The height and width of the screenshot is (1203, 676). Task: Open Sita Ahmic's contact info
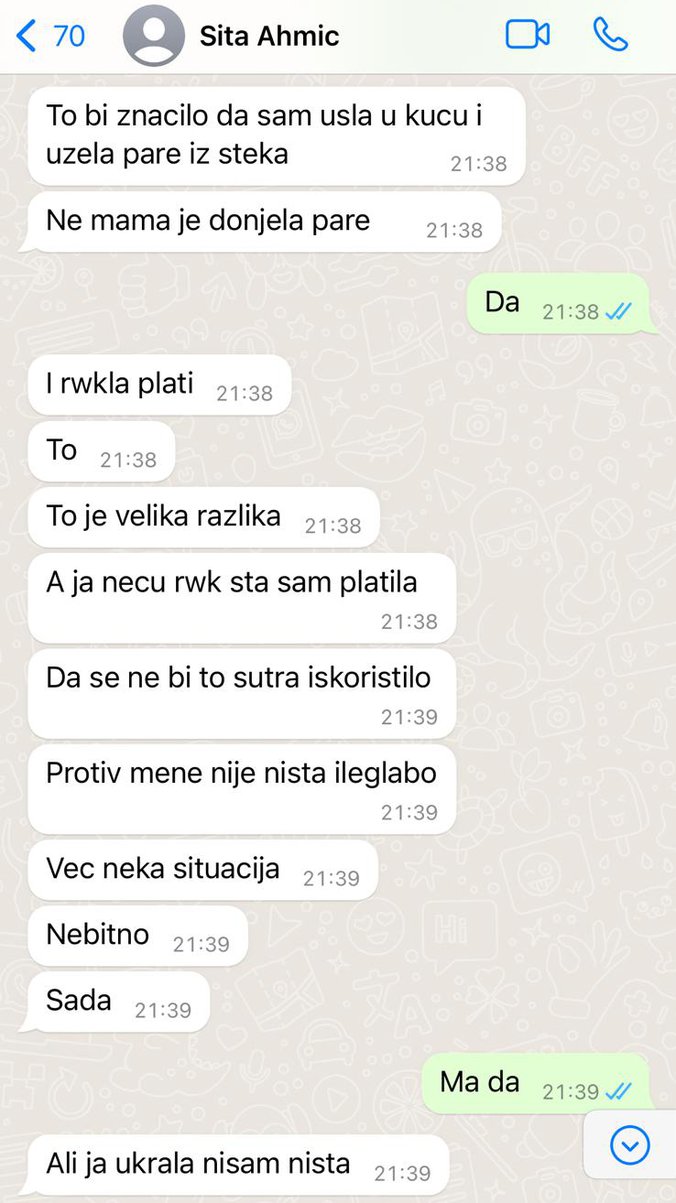270,37
